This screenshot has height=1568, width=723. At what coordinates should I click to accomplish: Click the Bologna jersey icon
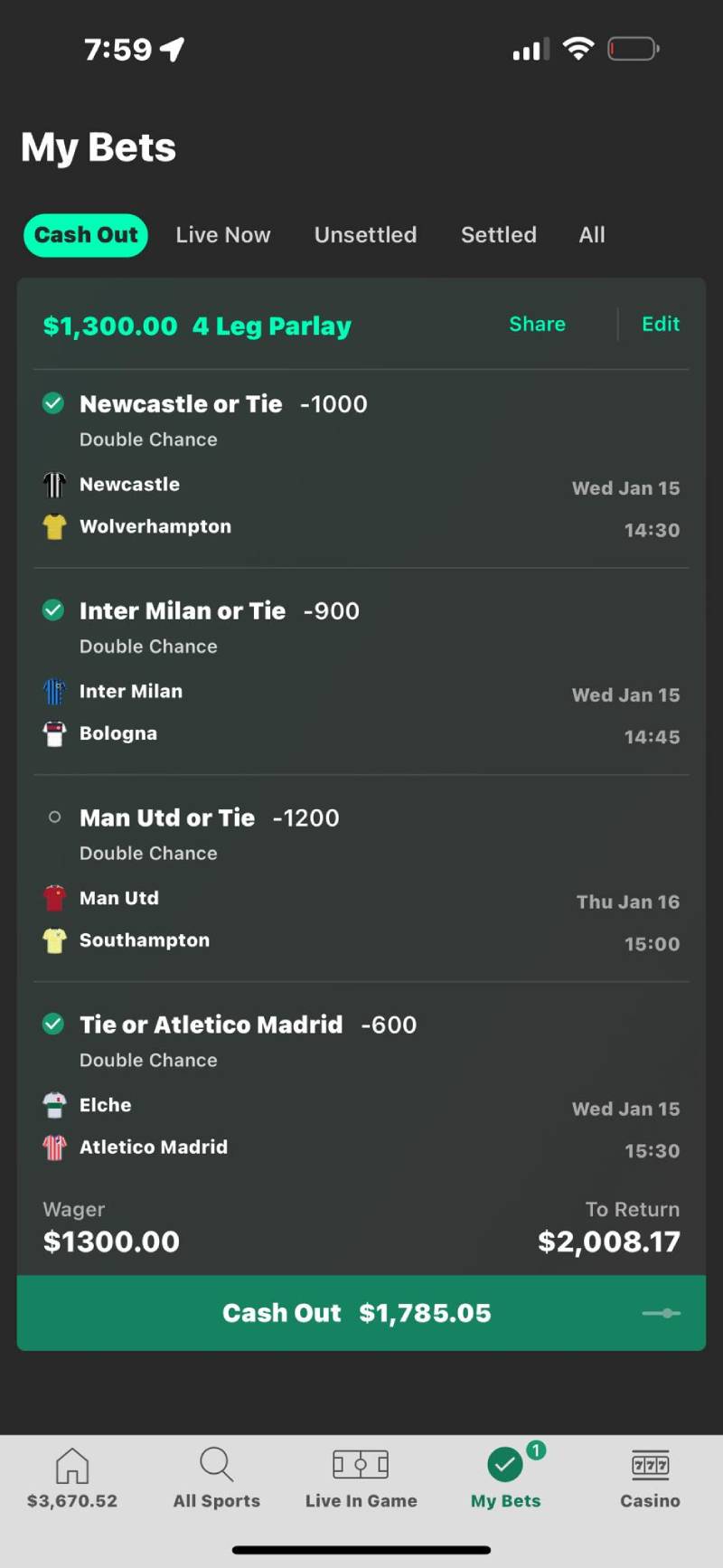click(x=54, y=733)
